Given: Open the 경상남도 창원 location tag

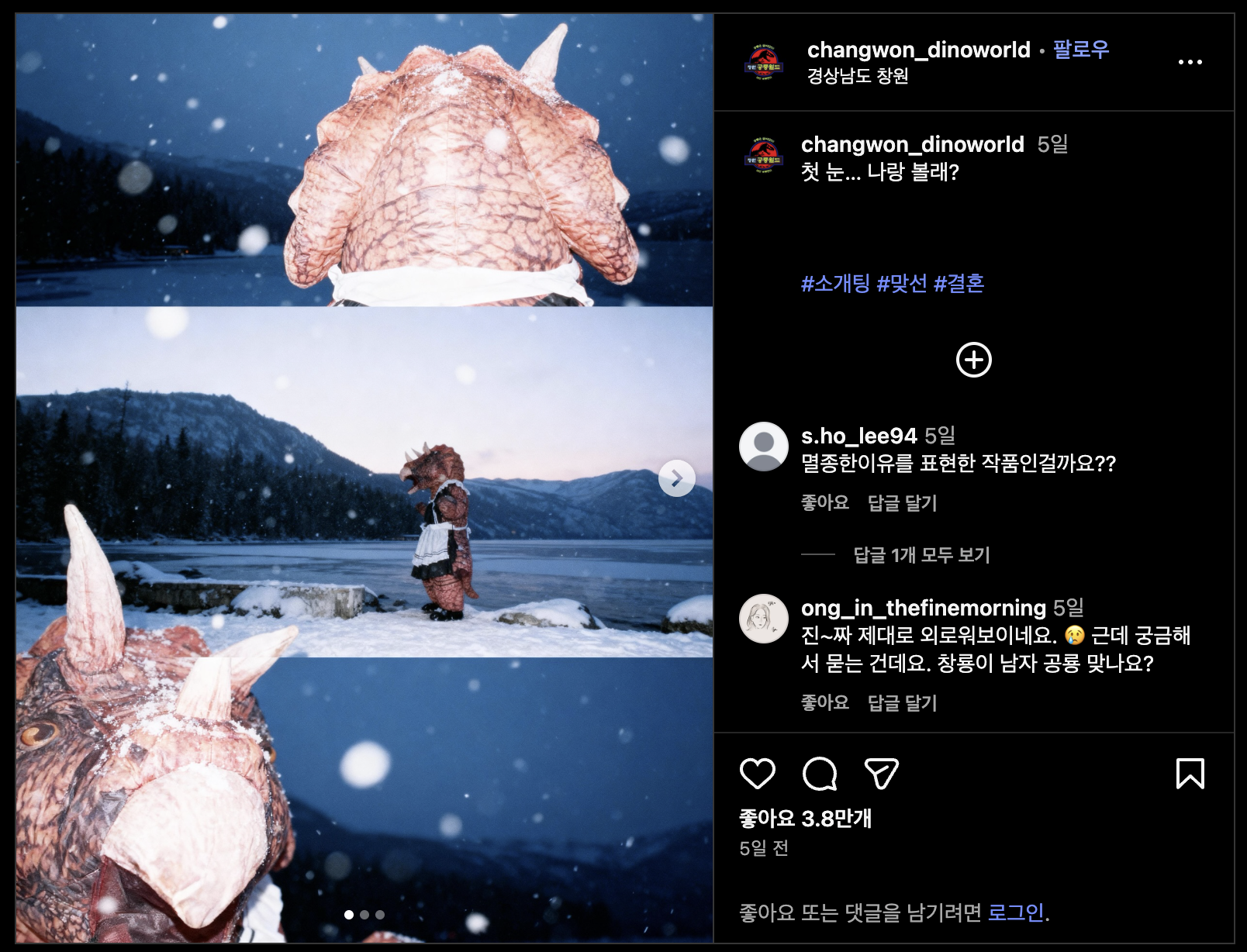Looking at the screenshot, I should coord(858,76).
